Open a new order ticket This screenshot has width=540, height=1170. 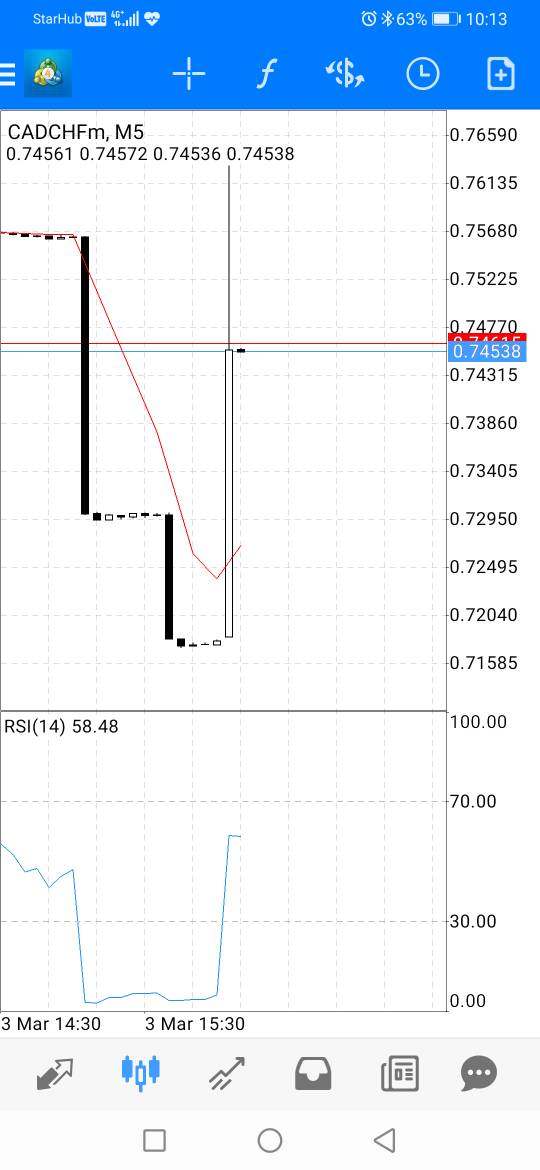click(500, 74)
